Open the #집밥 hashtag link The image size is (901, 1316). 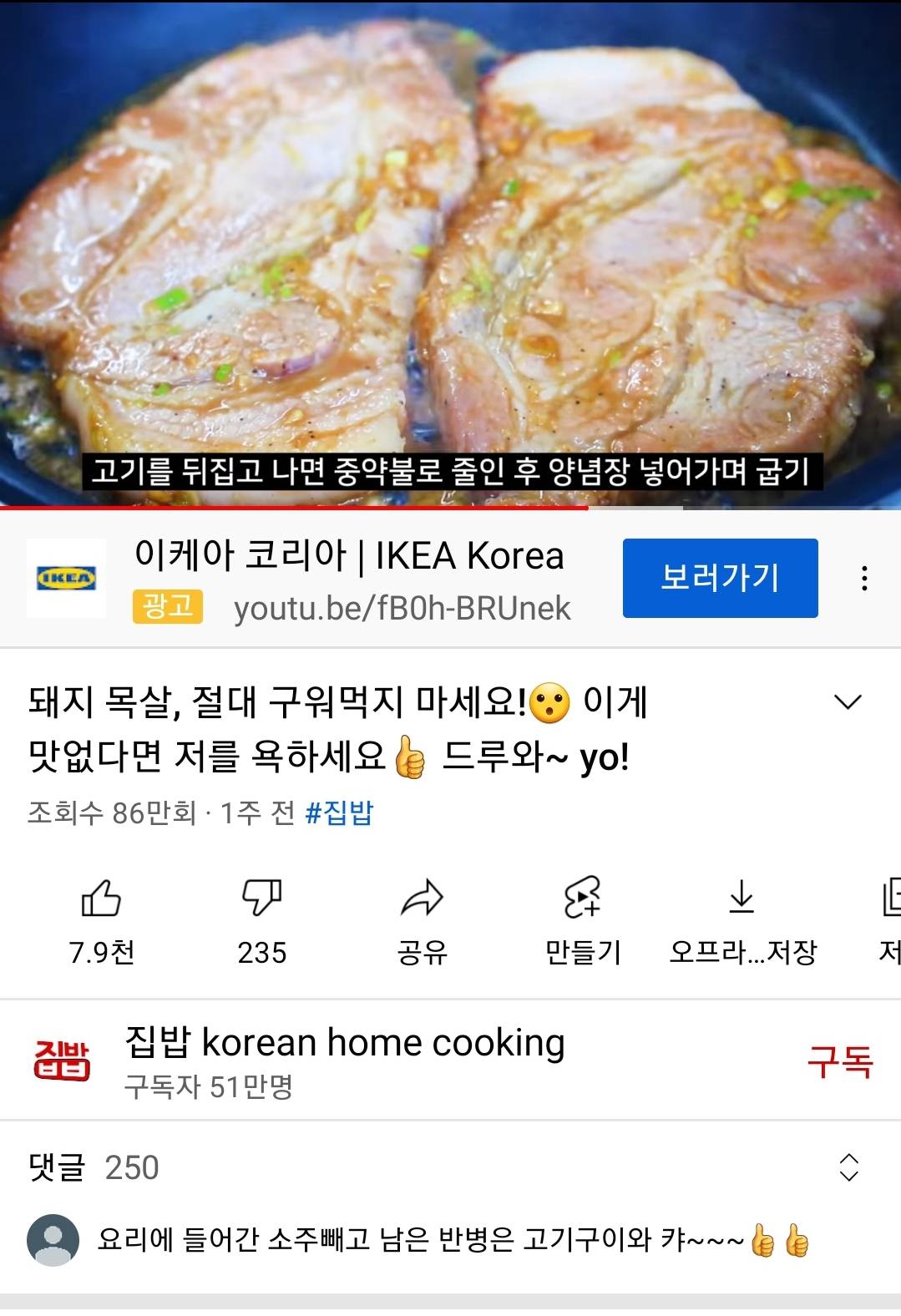point(339,812)
